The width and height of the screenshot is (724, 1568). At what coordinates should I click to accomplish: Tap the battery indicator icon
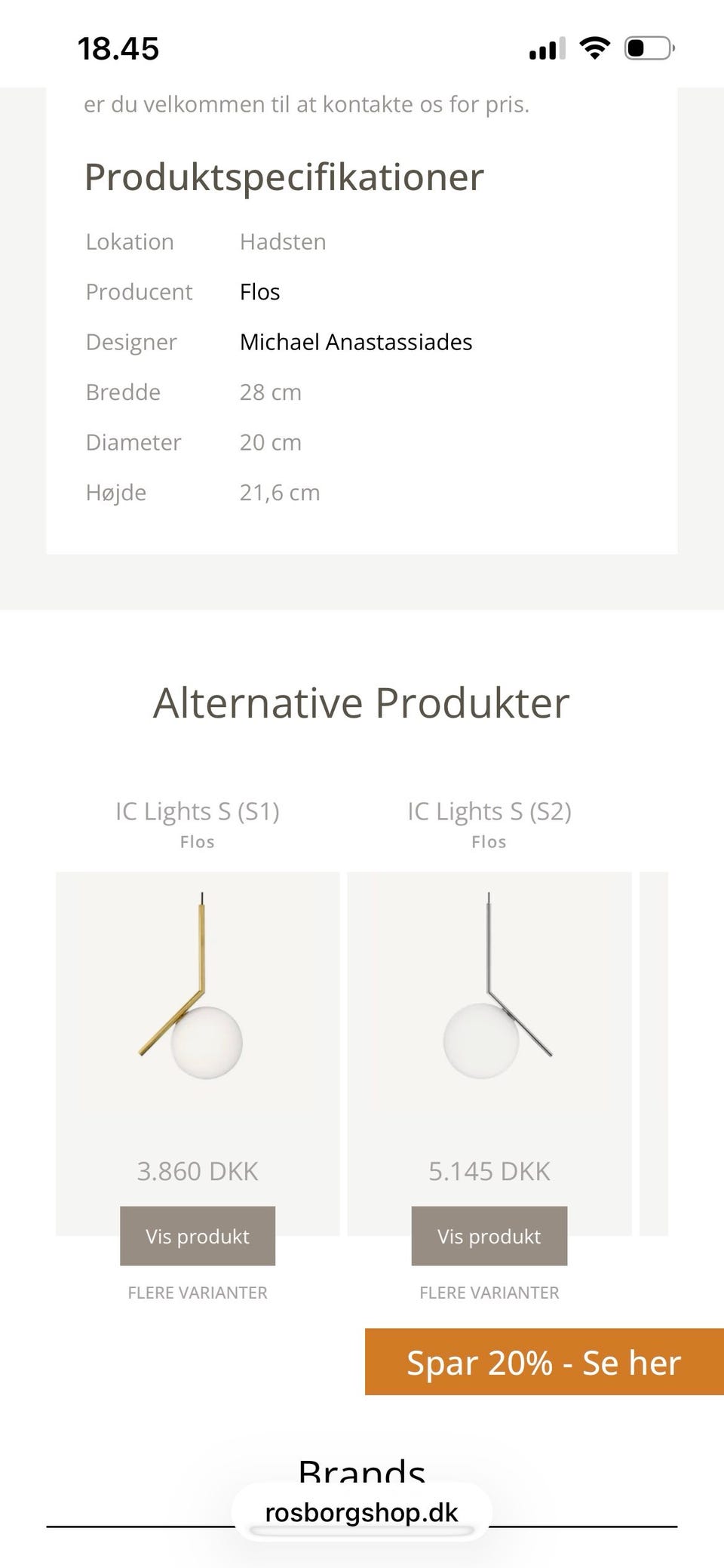coord(650,48)
